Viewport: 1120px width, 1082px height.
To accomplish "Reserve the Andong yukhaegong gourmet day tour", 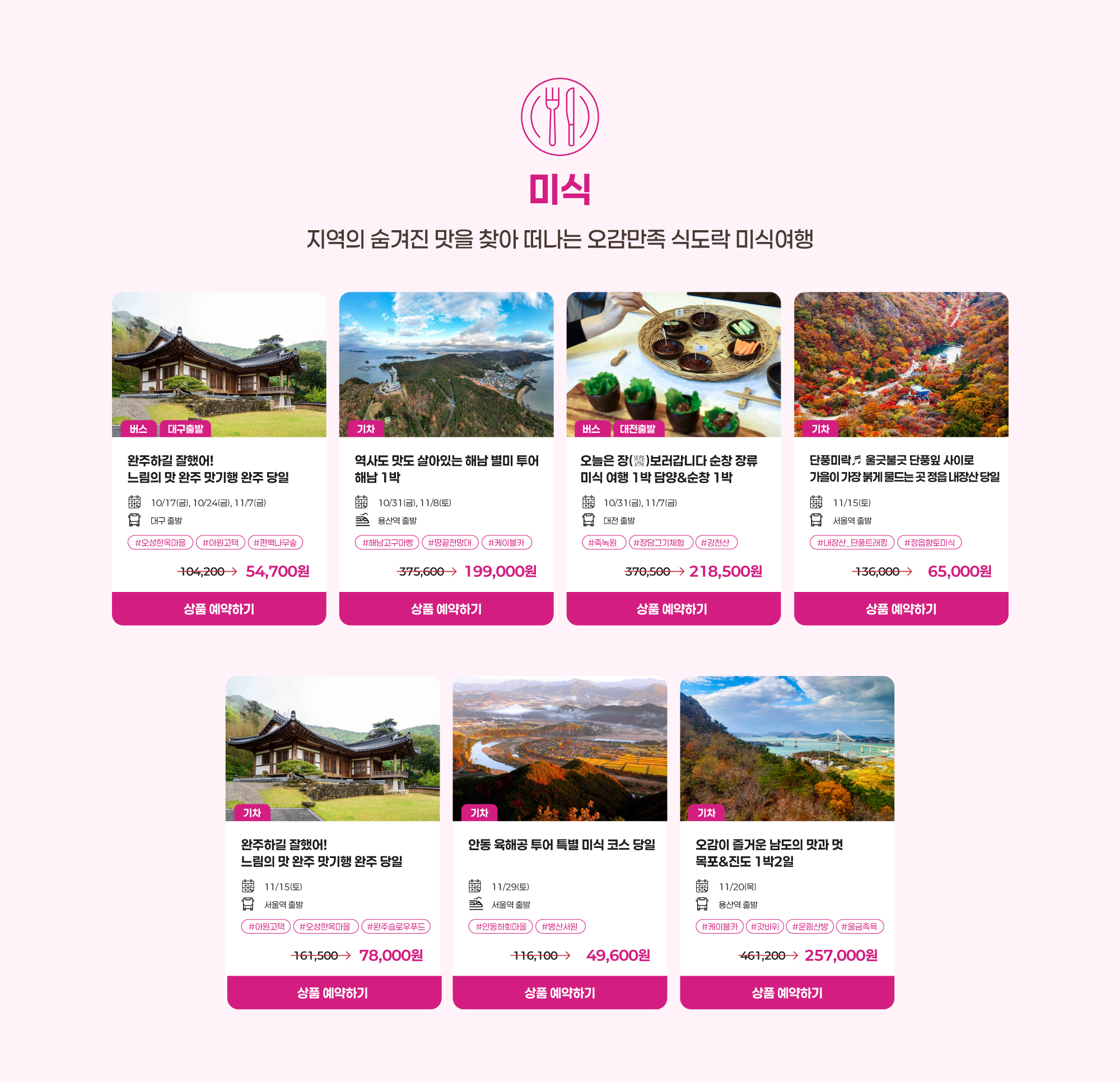I will 559,993.
